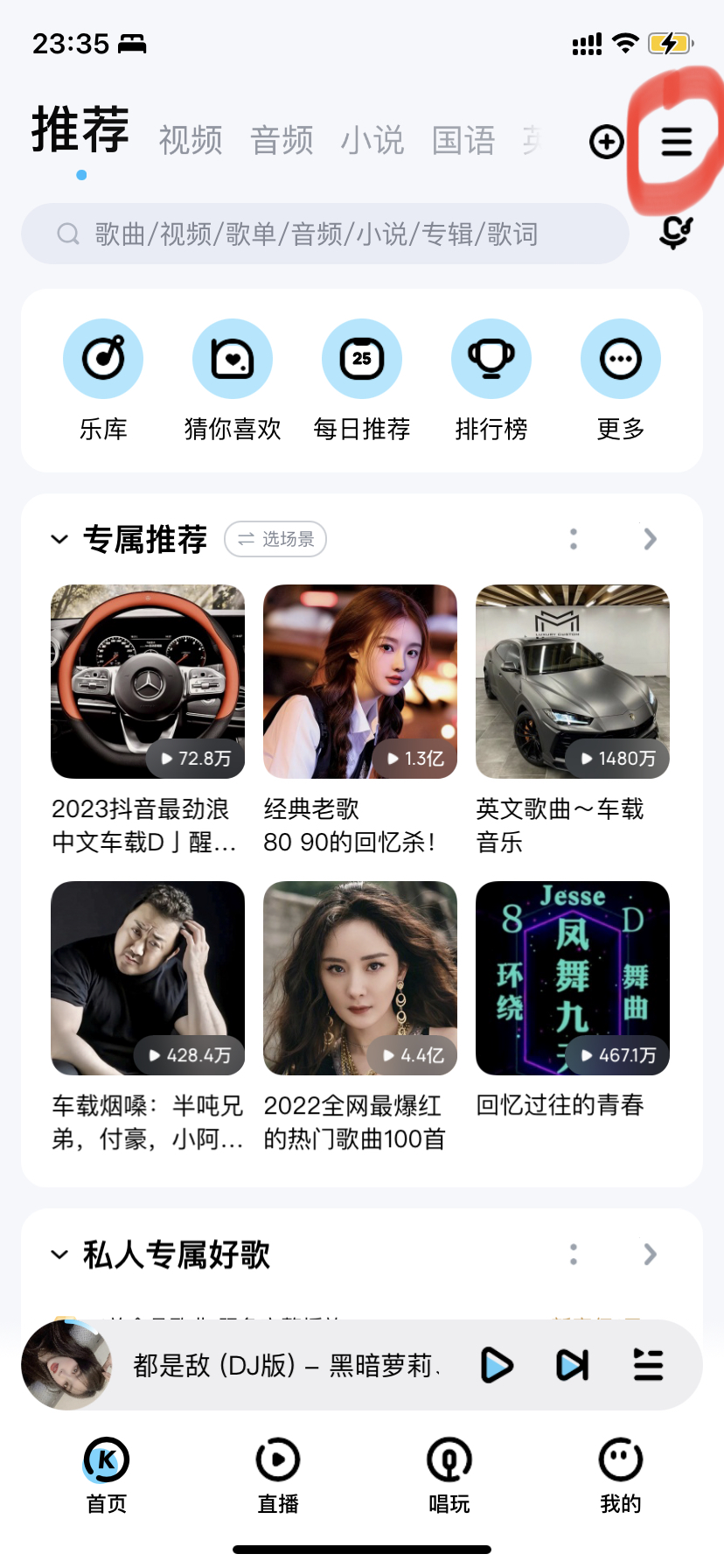Screen dimensions: 724x1568
Task: Switch to the 视频 tab
Action: point(191,141)
